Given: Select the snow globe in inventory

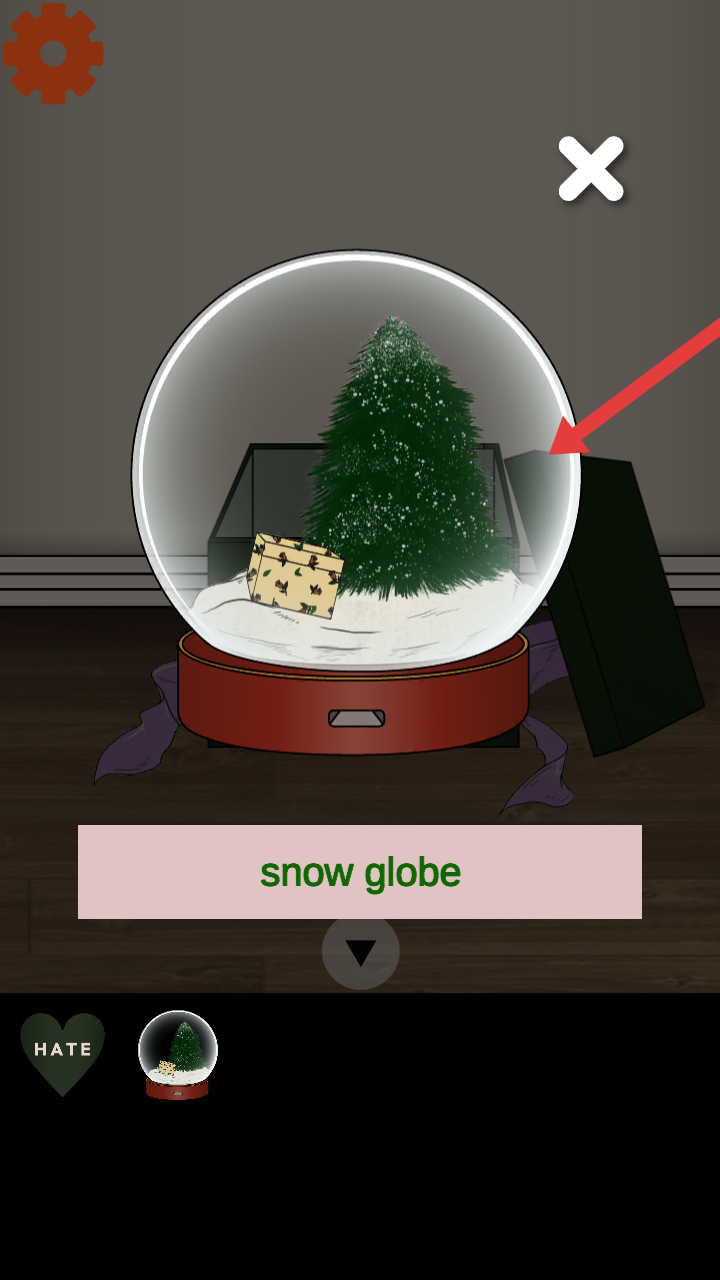Looking at the screenshot, I should 178,1054.
